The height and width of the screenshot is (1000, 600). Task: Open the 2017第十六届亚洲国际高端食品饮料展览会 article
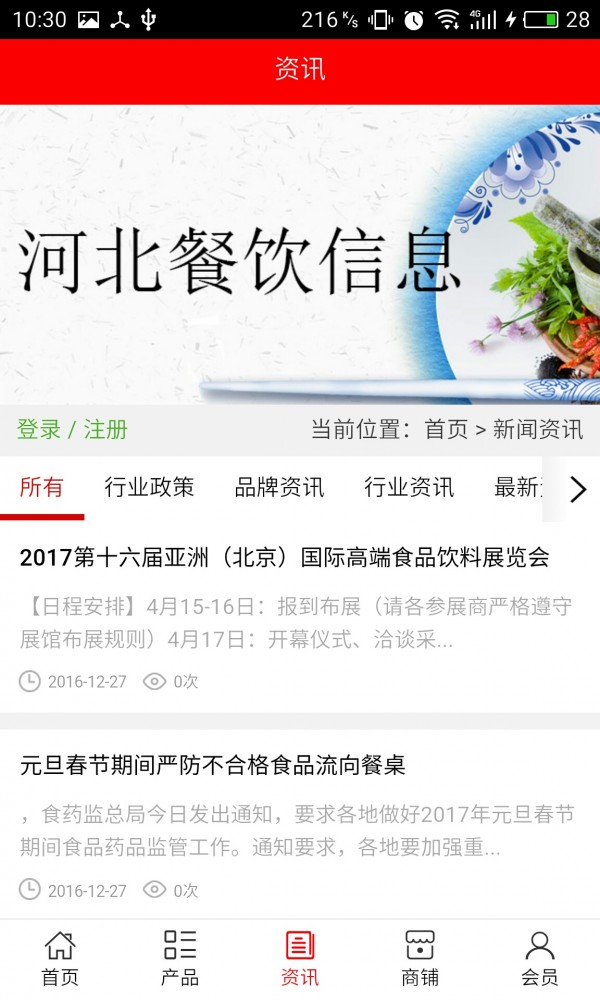285,557
